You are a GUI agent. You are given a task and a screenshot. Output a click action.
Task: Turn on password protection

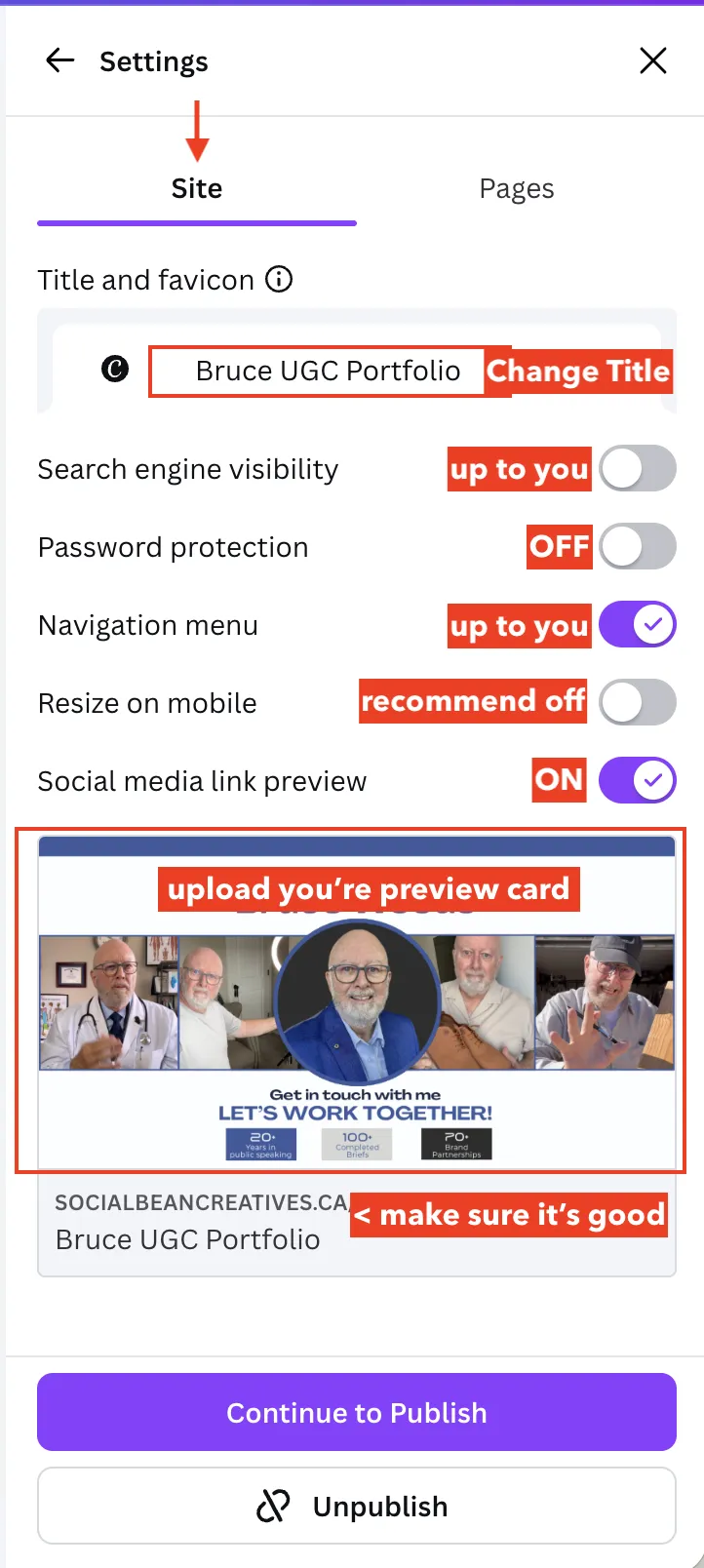click(x=637, y=546)
